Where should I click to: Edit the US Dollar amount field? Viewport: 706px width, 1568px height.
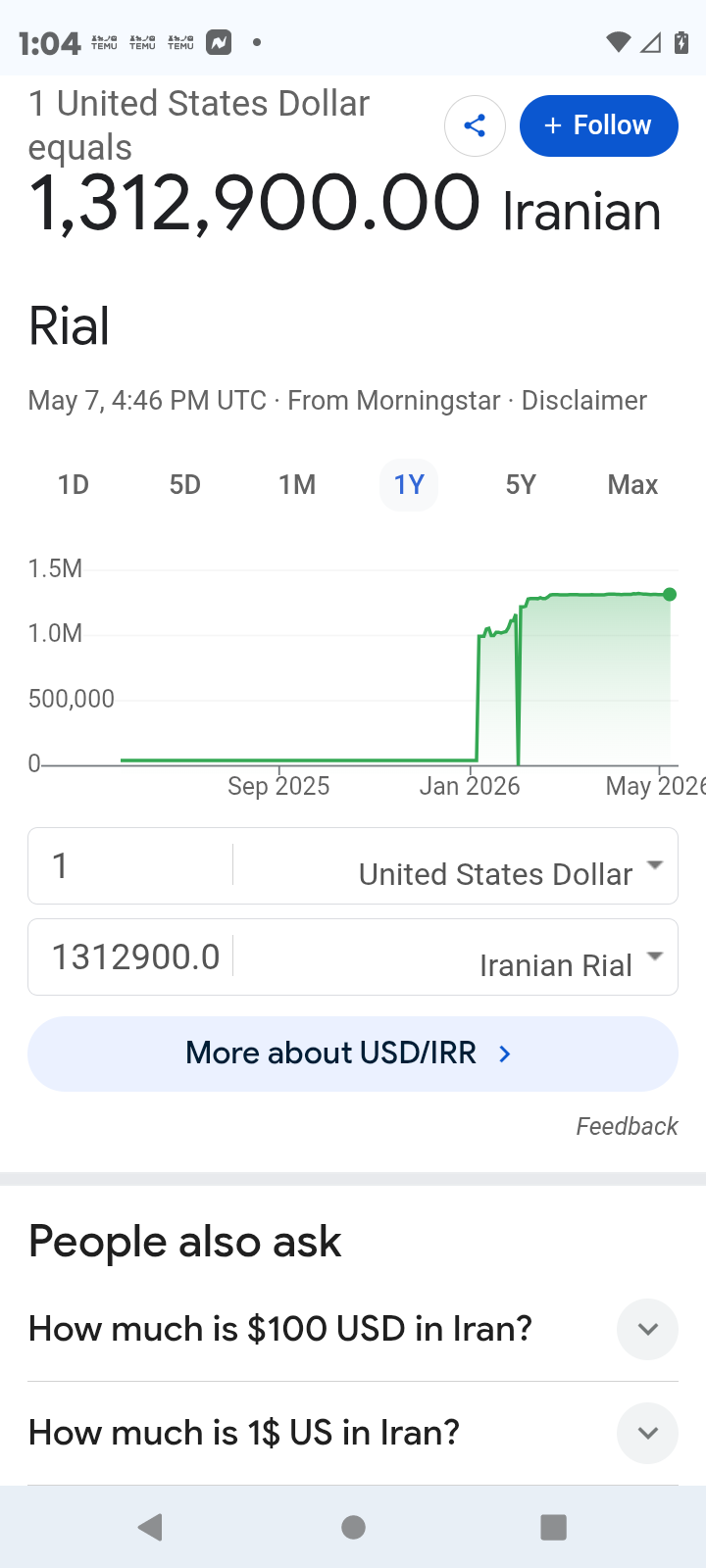coord(130,865)
